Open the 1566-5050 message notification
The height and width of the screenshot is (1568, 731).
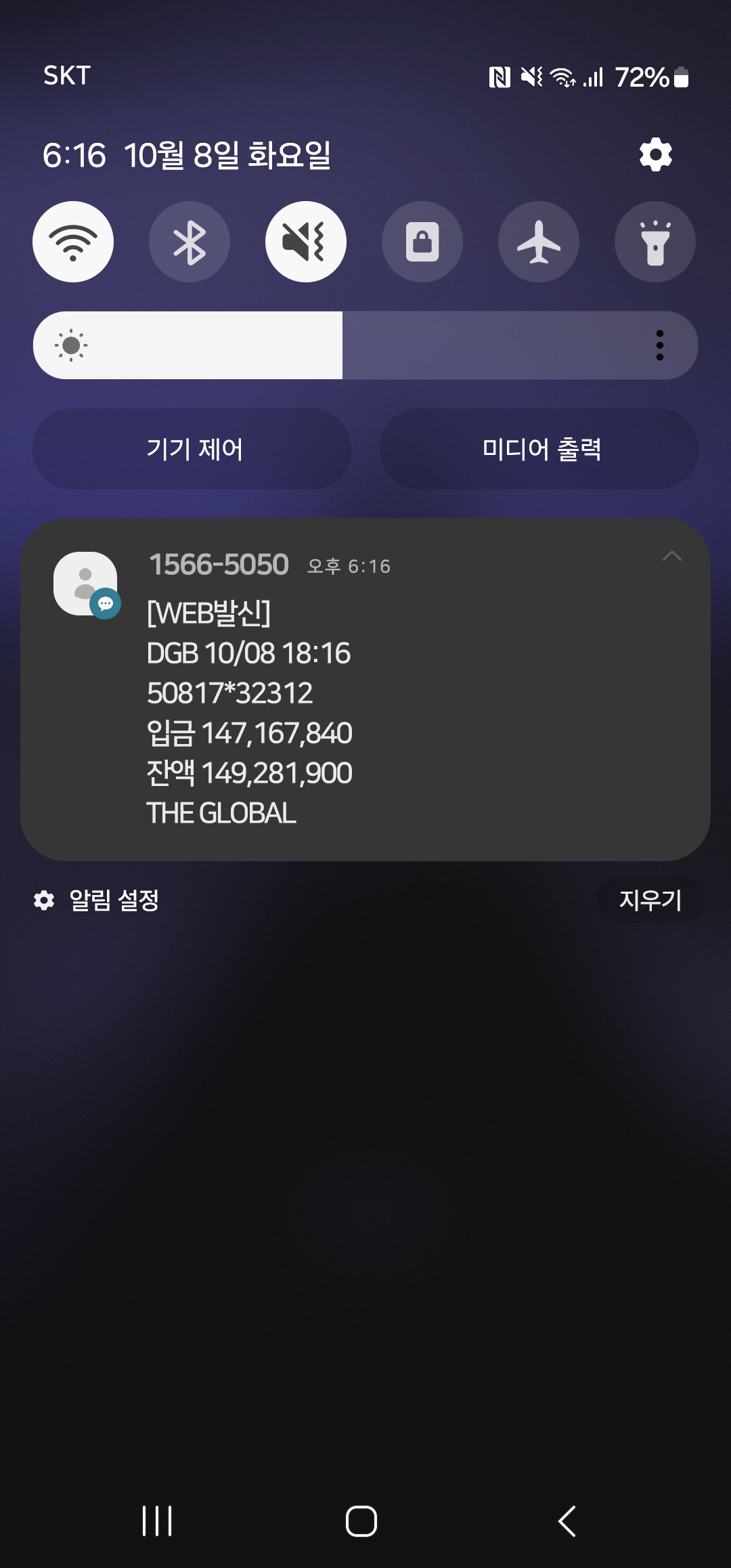click(365, 690)
